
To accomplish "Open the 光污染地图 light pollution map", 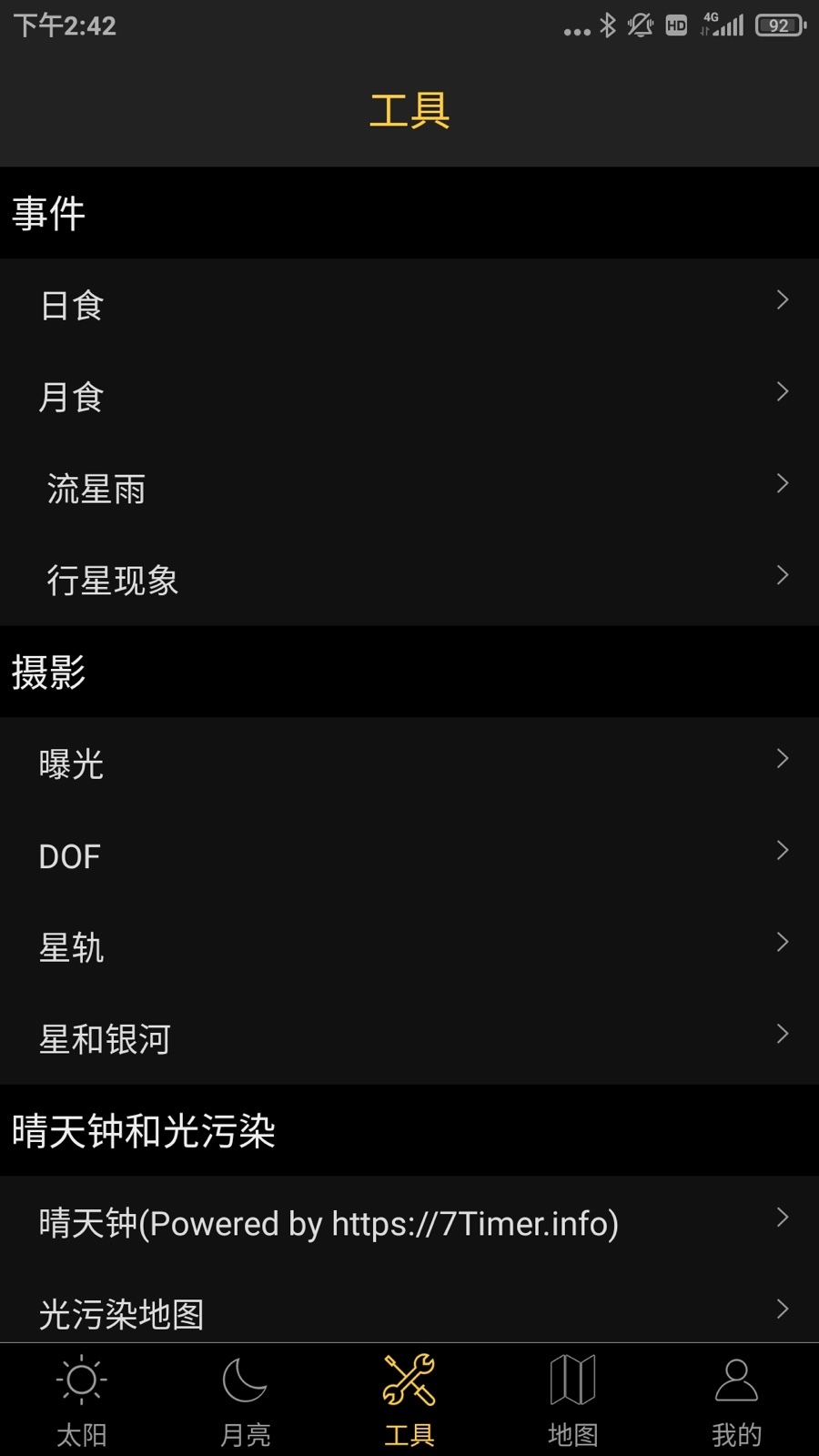I will (x=409, y=1310).
